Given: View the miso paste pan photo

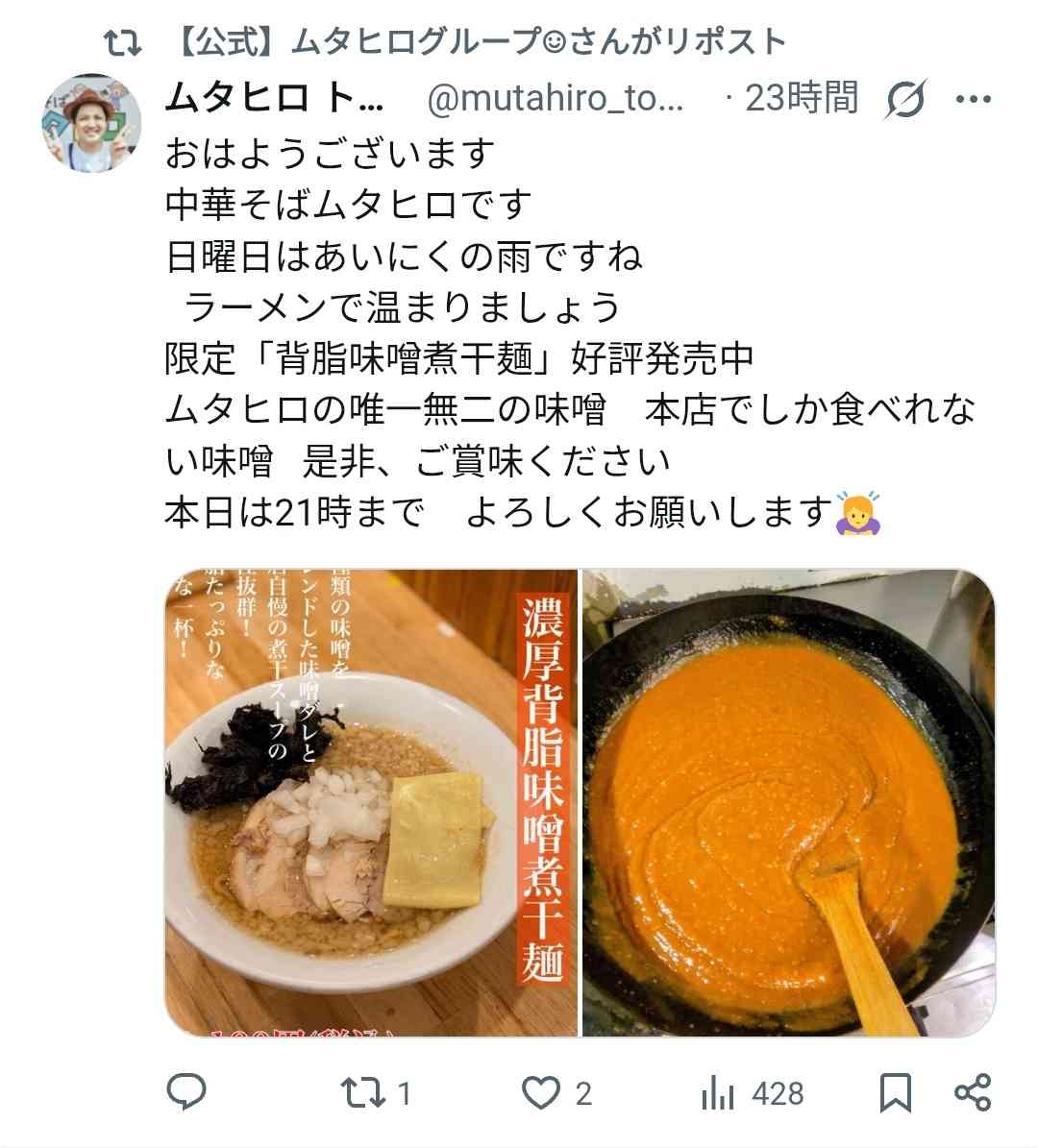Looking at the screenshot, I should pyautogui.click(x=788, y=802).
